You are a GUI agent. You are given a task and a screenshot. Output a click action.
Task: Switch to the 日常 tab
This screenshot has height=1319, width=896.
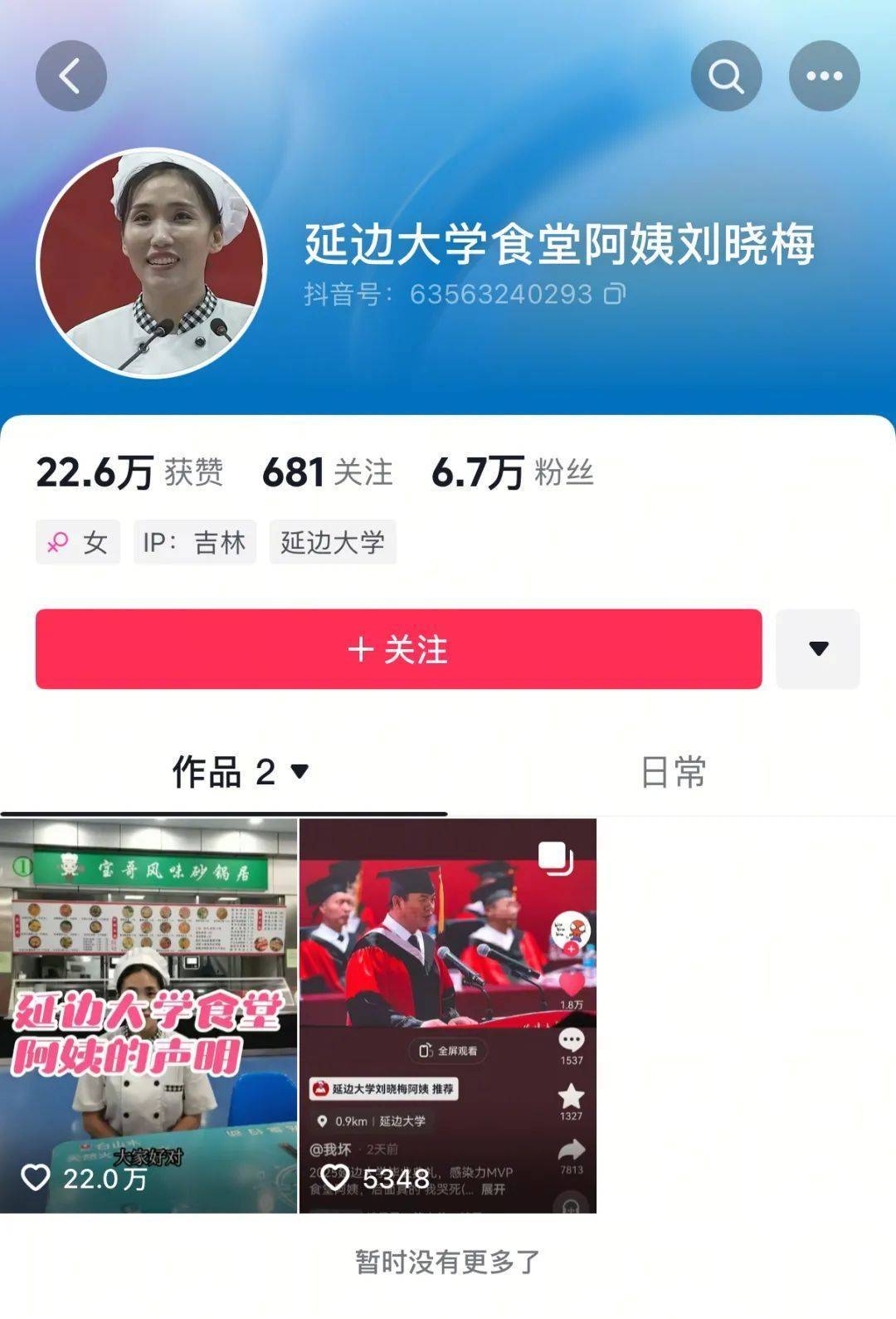click(673, 772)
